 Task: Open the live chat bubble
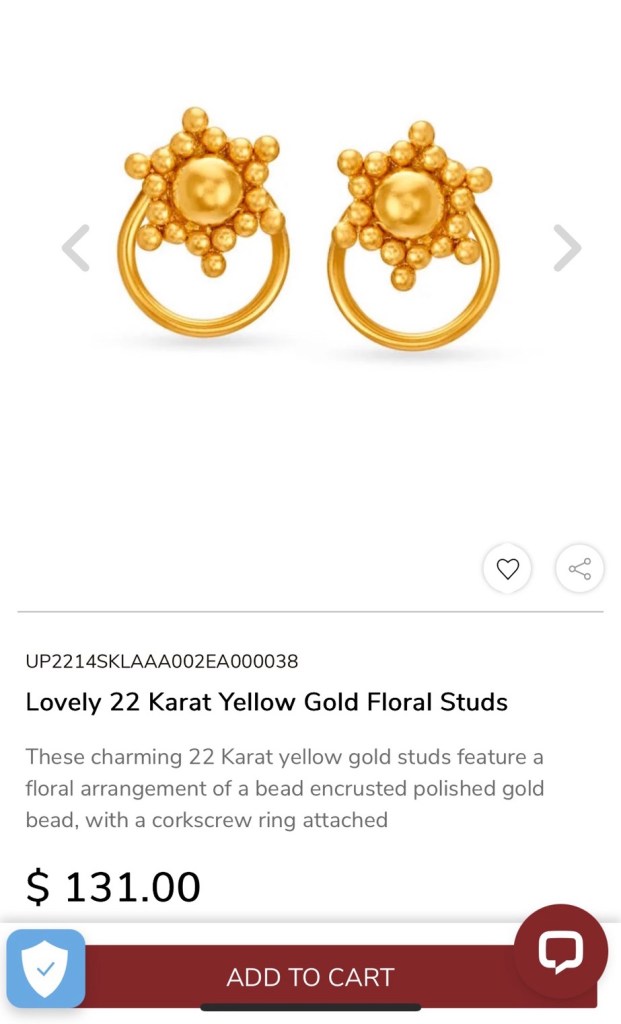click(x=560, y=951)
